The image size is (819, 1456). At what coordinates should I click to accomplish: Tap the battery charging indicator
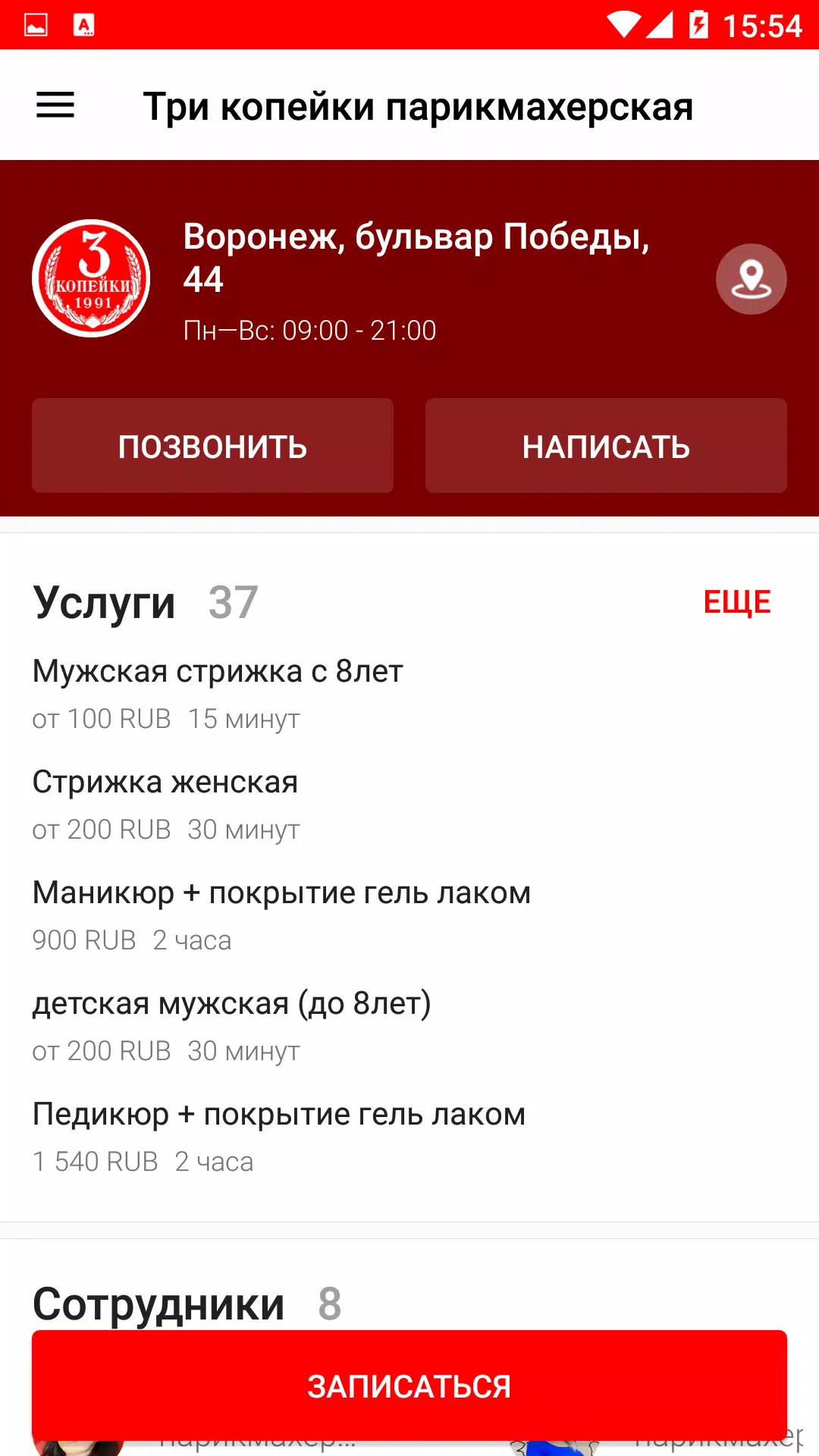pos(698,24)
